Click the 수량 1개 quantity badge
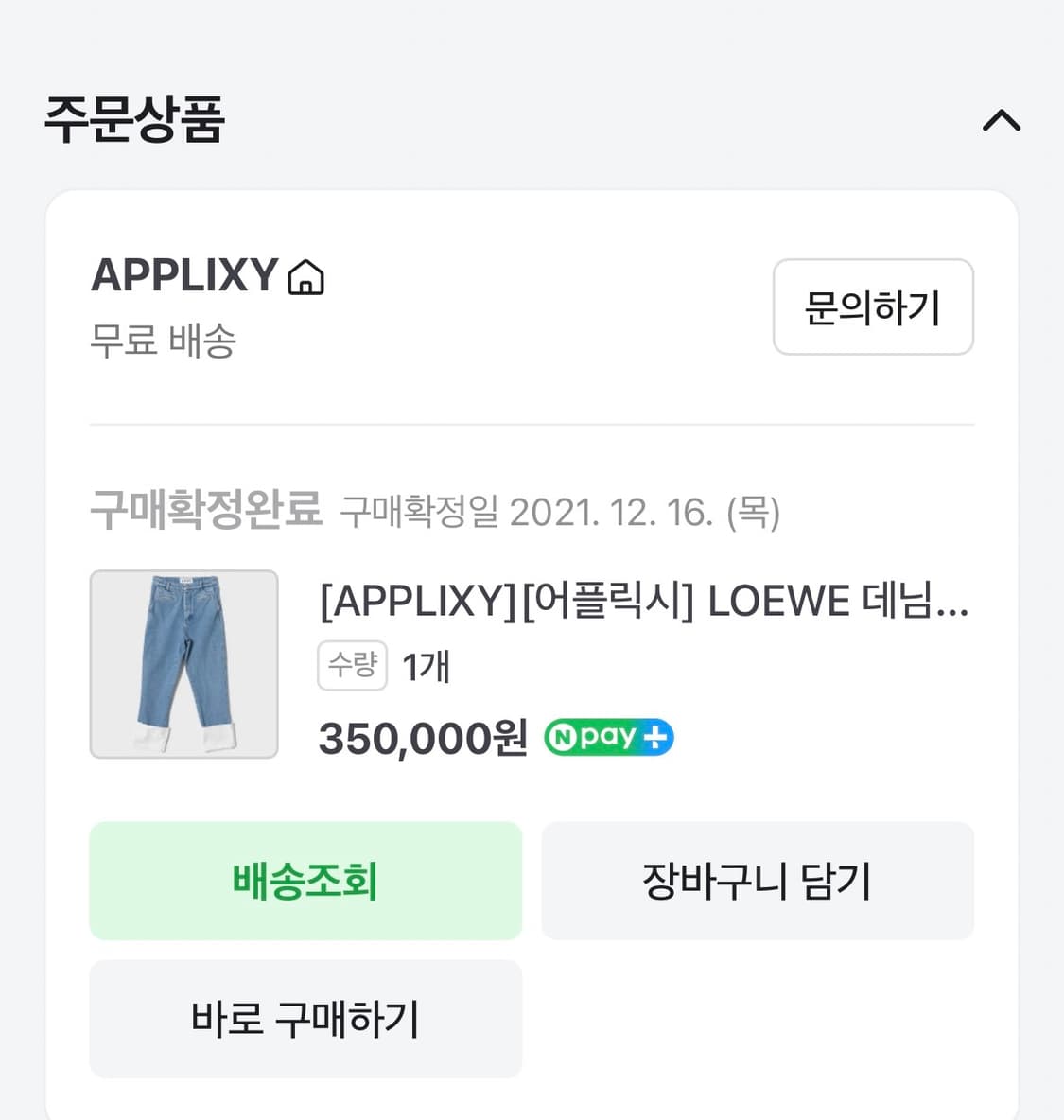Image resolution: width=1064 pixels, height=1120 pixels. coord(352,665)
